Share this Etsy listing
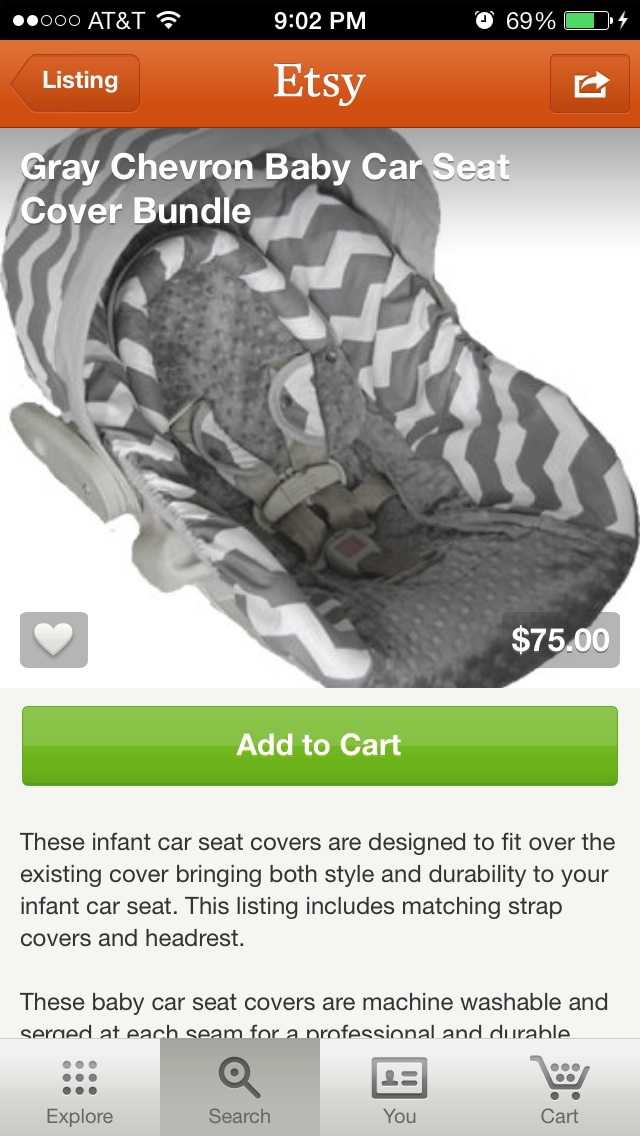Viewport: 640px width, 1136px height. click(589, 84)
